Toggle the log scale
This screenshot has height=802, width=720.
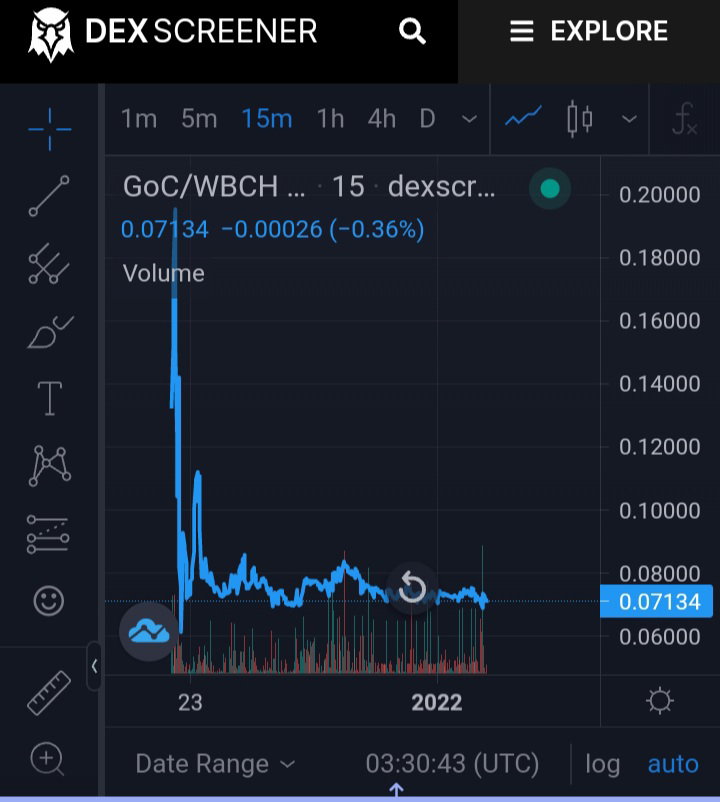[603, 765]
